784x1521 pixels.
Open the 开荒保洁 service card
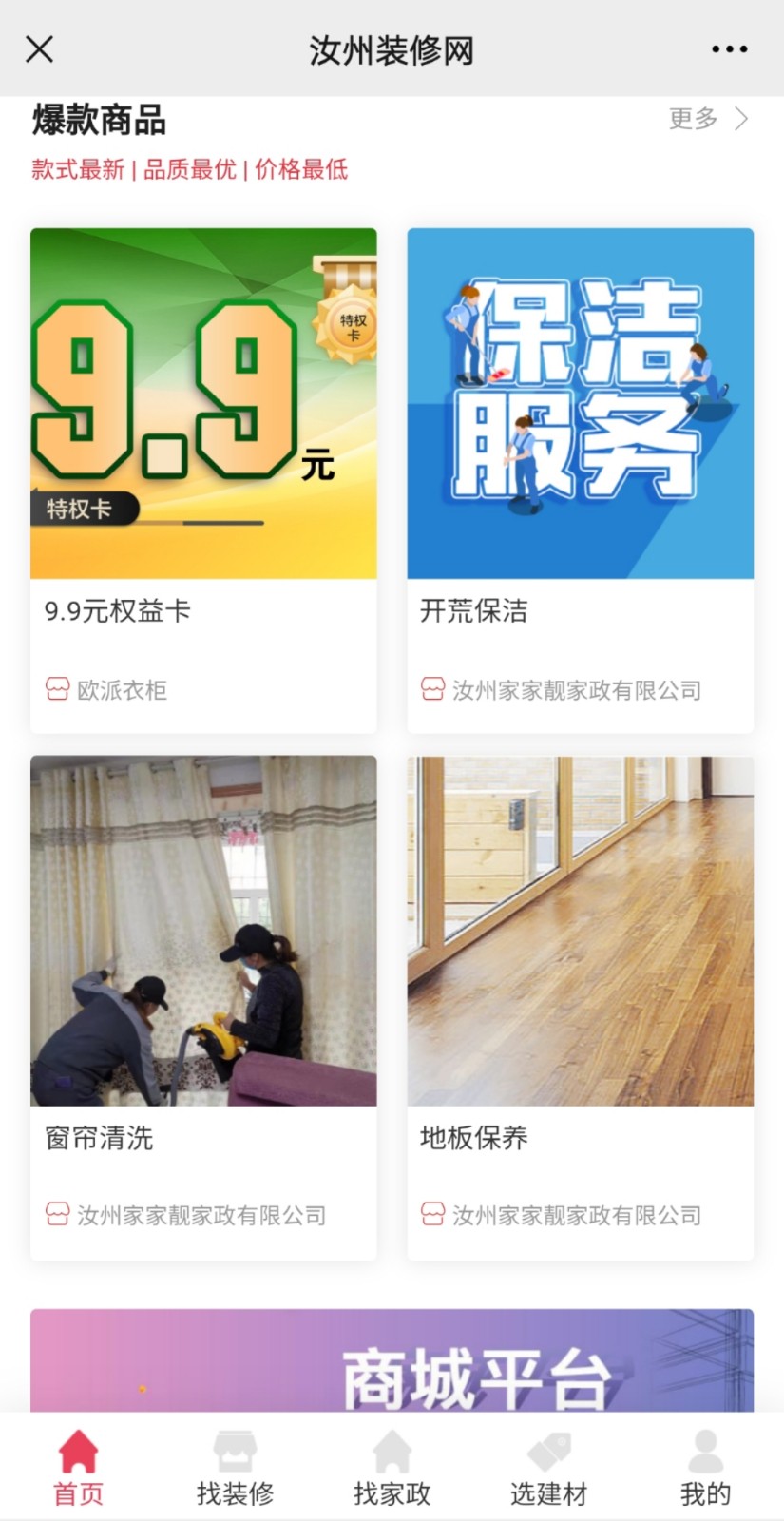pos(580,480)
